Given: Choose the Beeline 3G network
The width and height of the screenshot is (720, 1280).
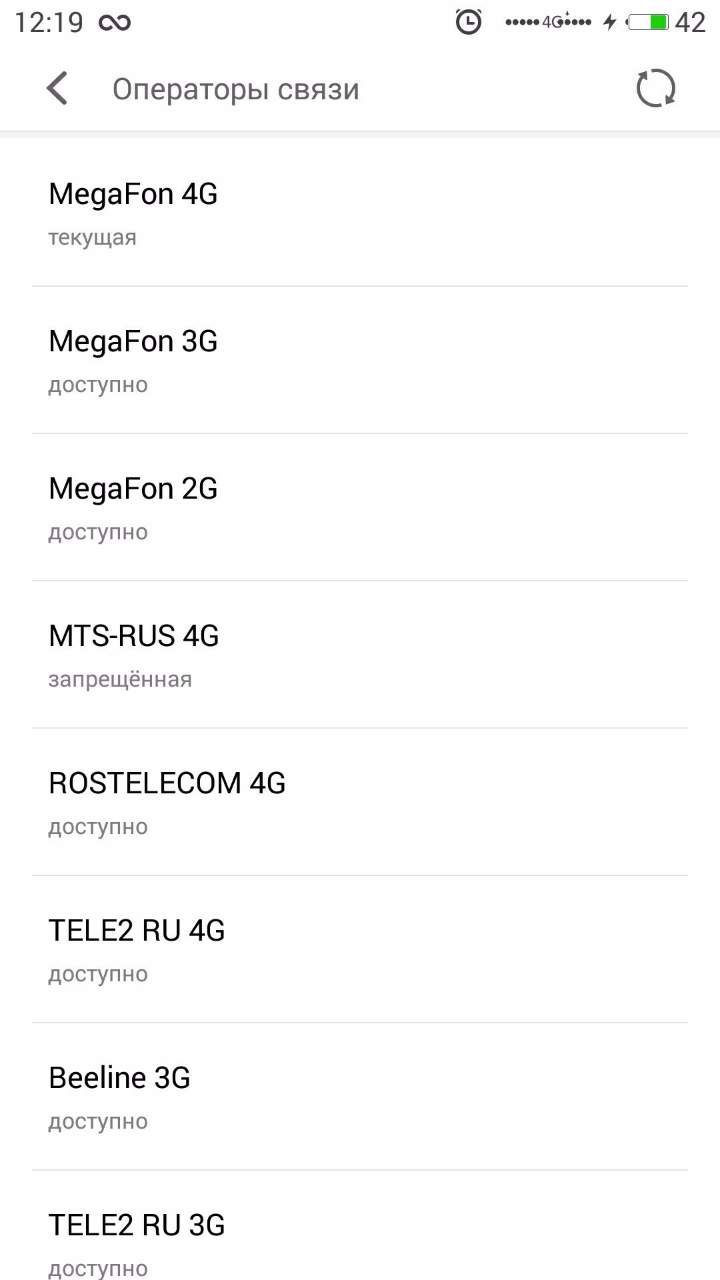Looking at the screenshot, I should coord(360,1096).
